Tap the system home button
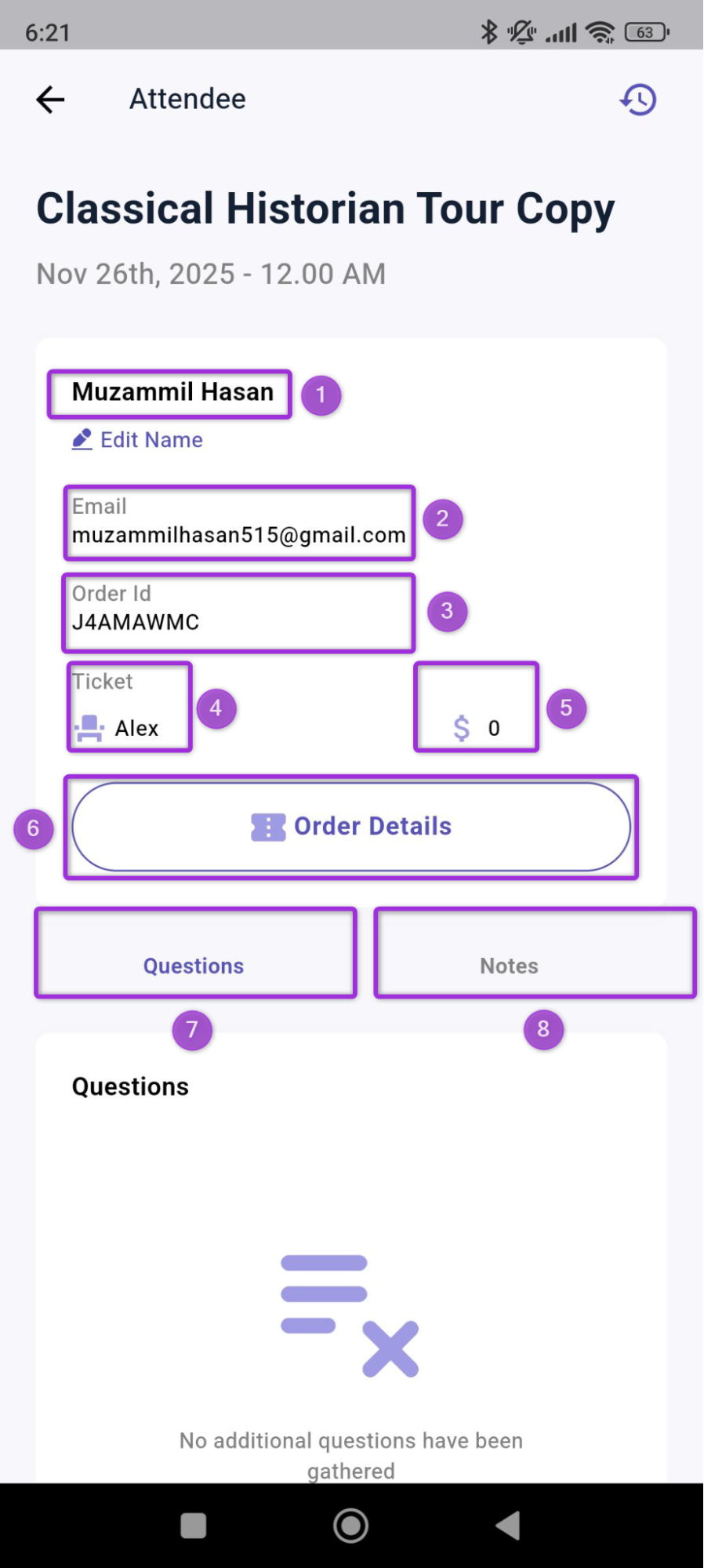 351,1526
